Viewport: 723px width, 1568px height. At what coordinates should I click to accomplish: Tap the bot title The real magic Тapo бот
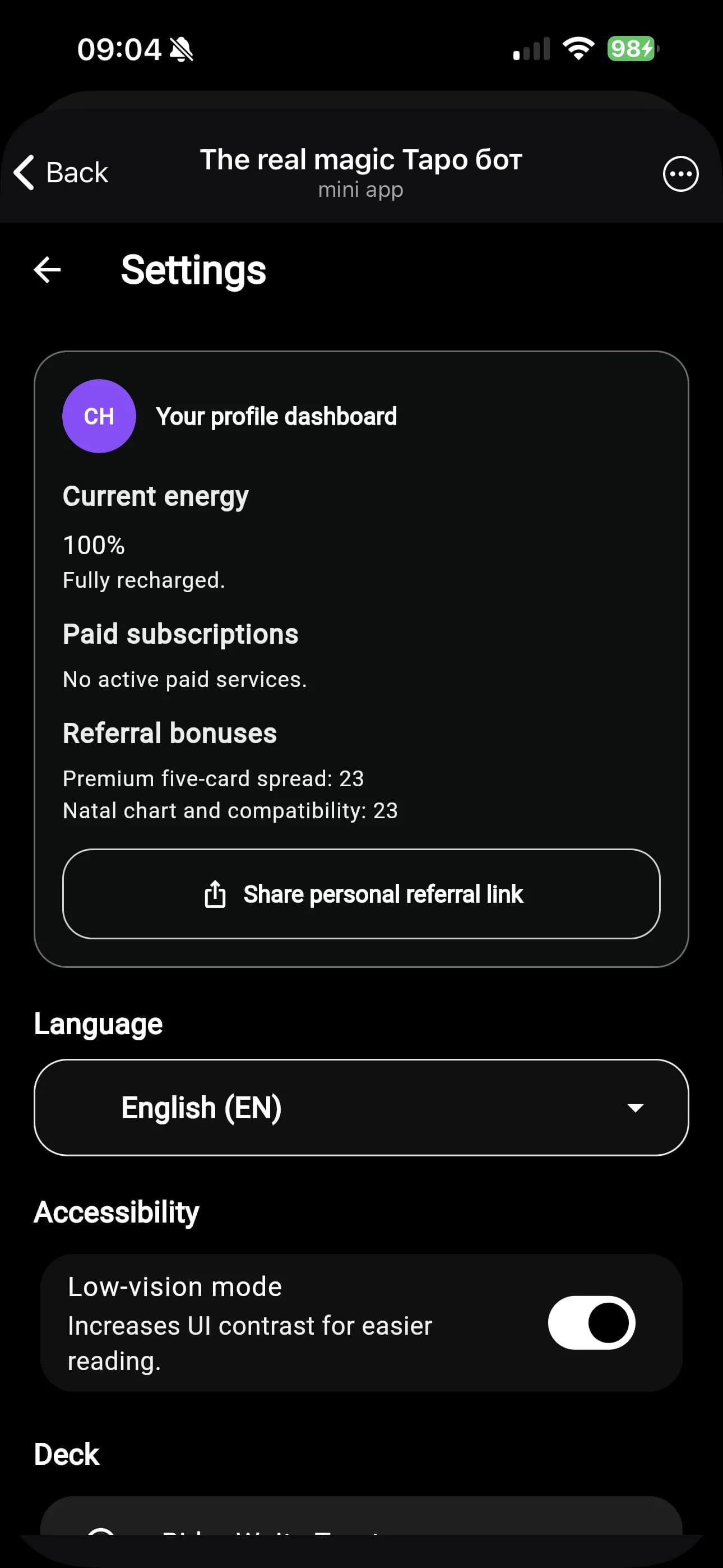(x=361, y=159)
